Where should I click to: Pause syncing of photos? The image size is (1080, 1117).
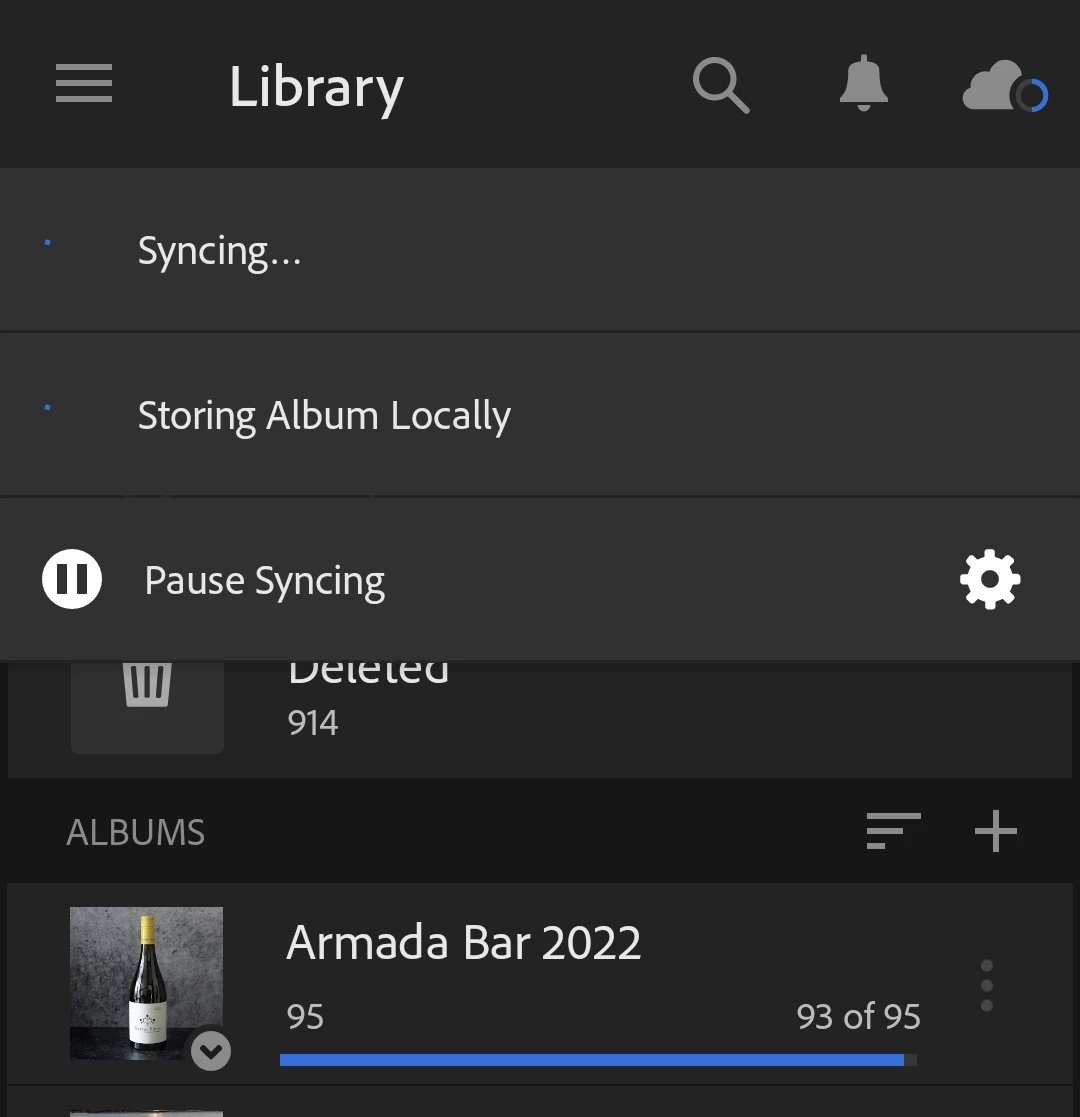72,579
